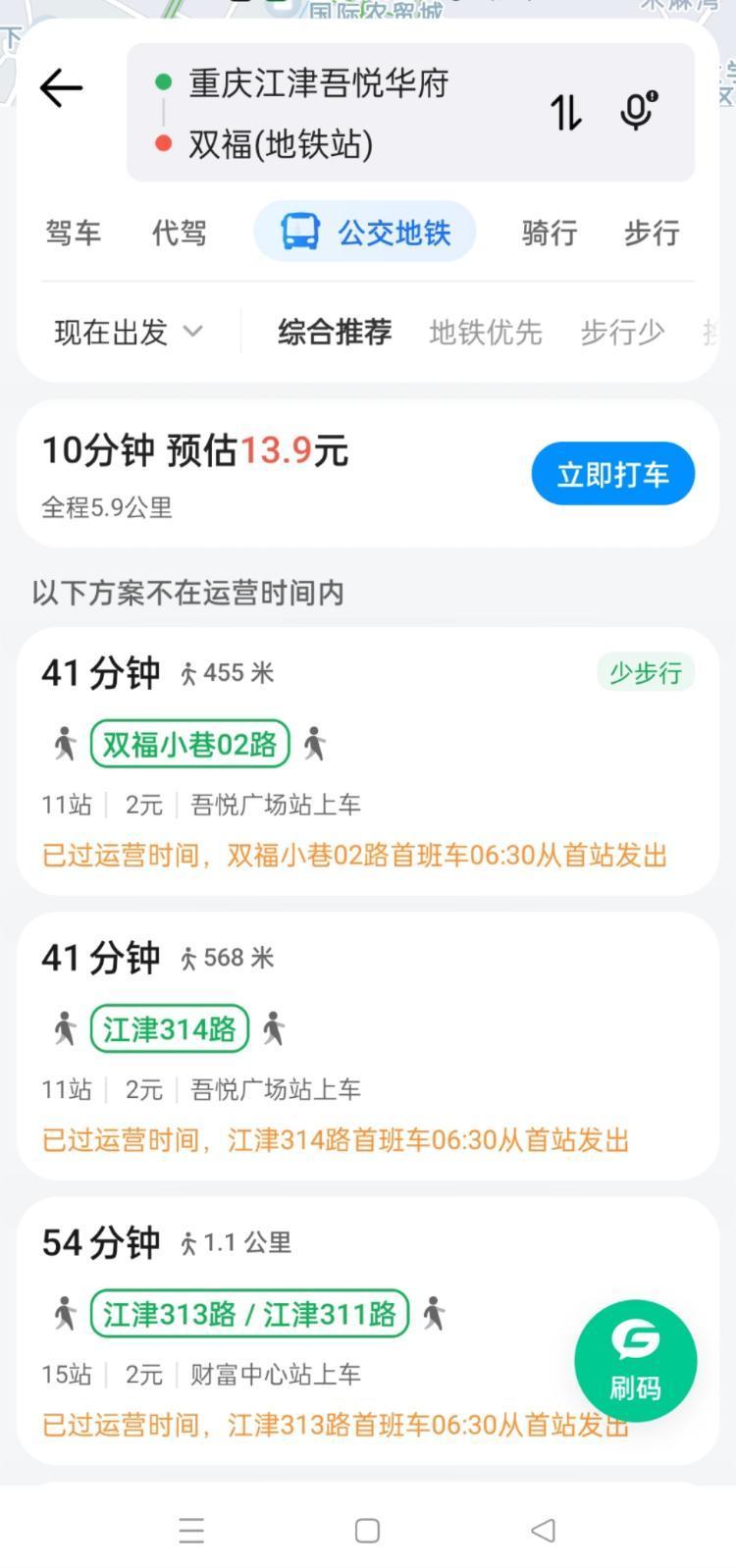Open the 江津314路 route option

(x=368, y=1045)
